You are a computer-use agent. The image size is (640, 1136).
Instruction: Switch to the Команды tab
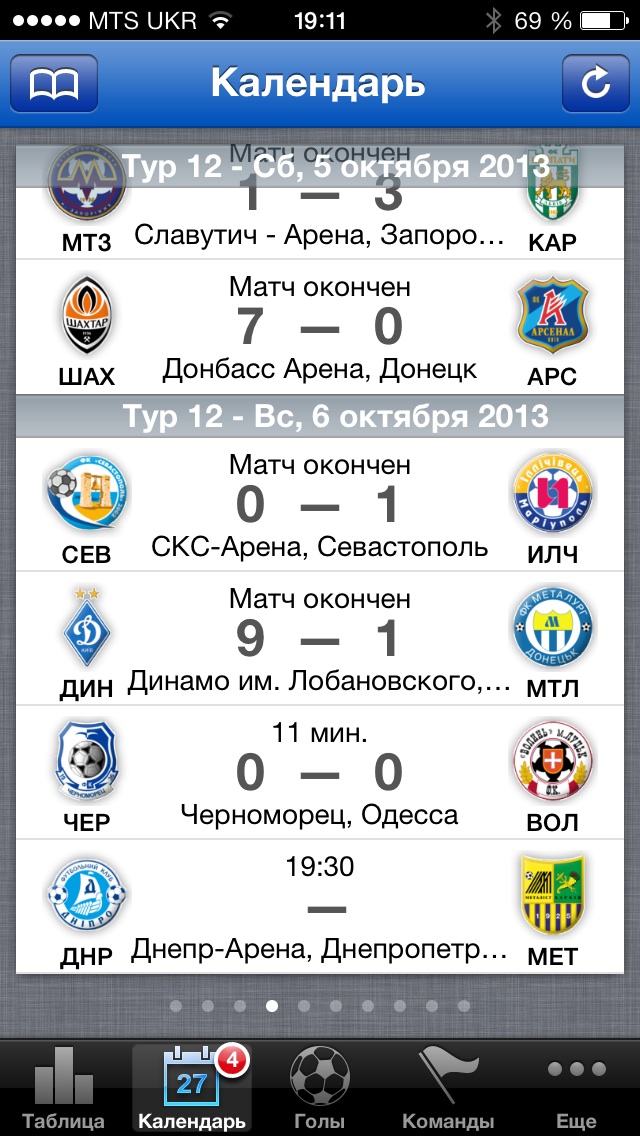[x=447, y=1088]
